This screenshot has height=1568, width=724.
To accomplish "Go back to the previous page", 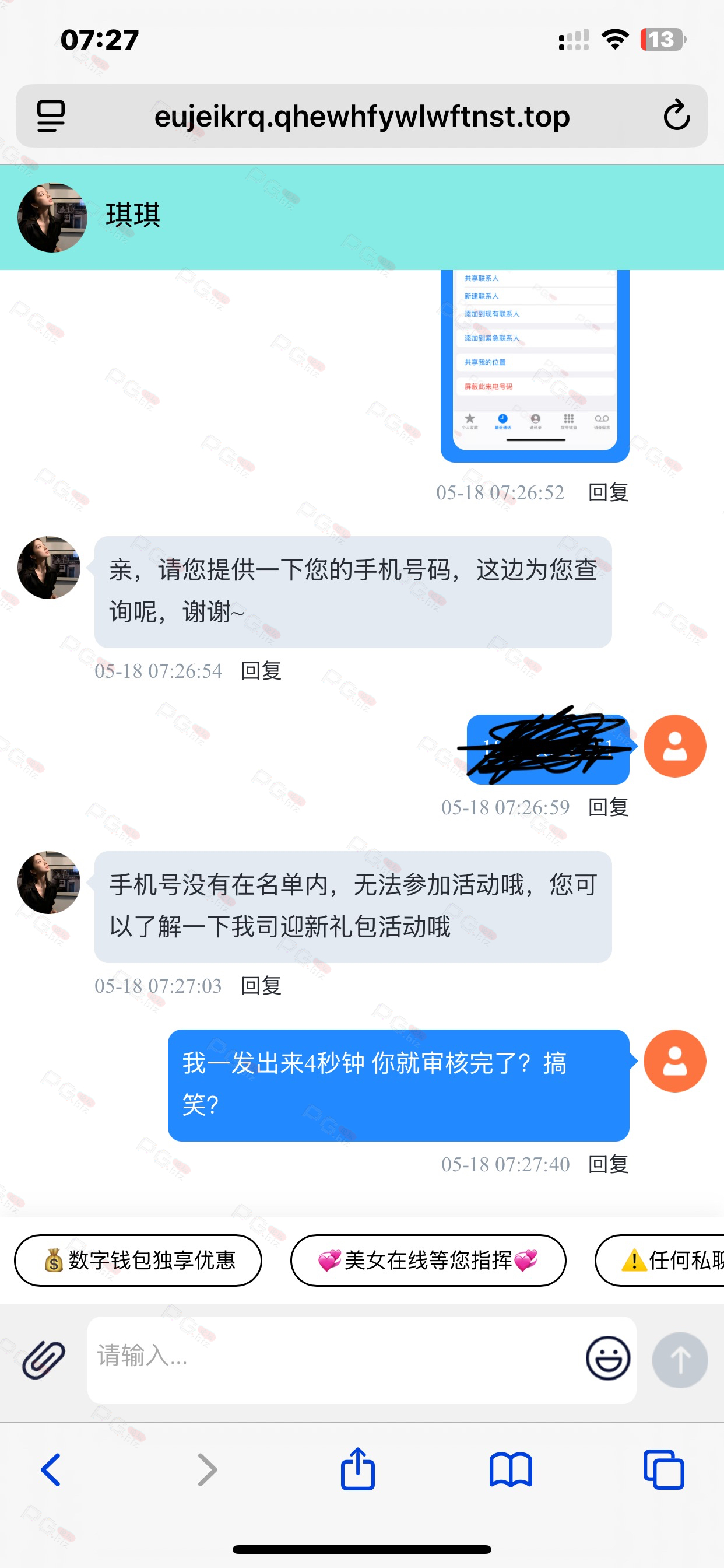I will [x=51, y=1470].
